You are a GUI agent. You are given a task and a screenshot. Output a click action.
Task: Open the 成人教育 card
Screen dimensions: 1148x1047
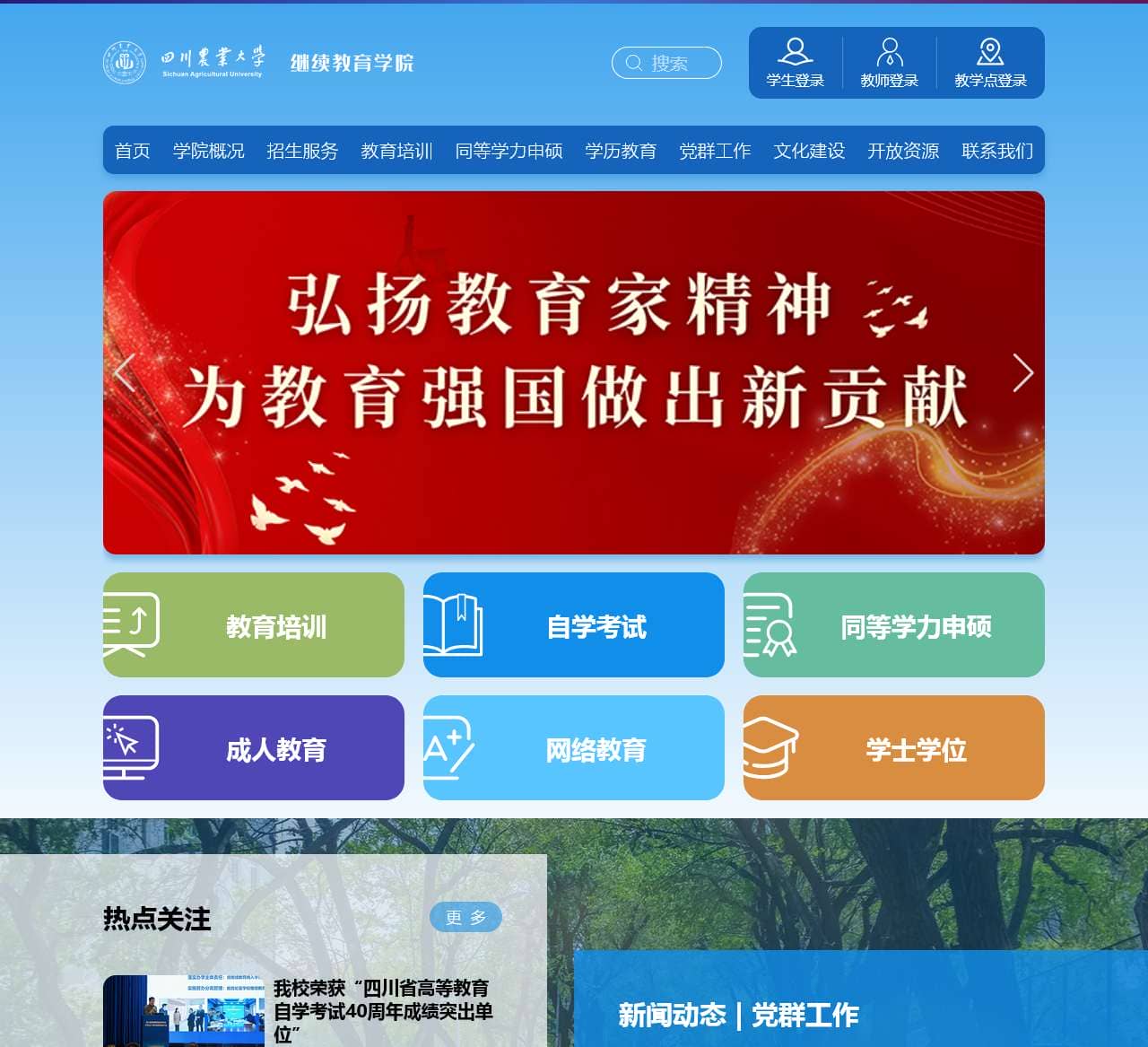coord(254,748)
